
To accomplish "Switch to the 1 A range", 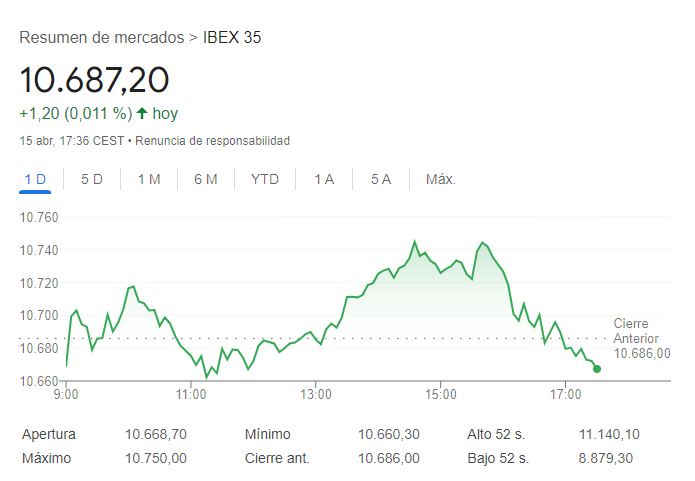I will click(x=324, y=179).
